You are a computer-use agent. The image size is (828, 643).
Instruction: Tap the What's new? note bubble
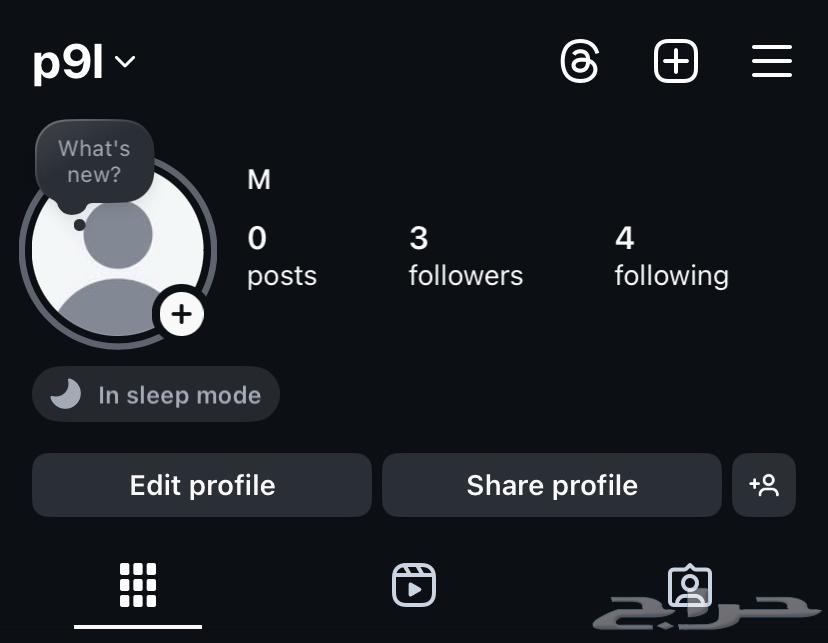click(94, 162)
